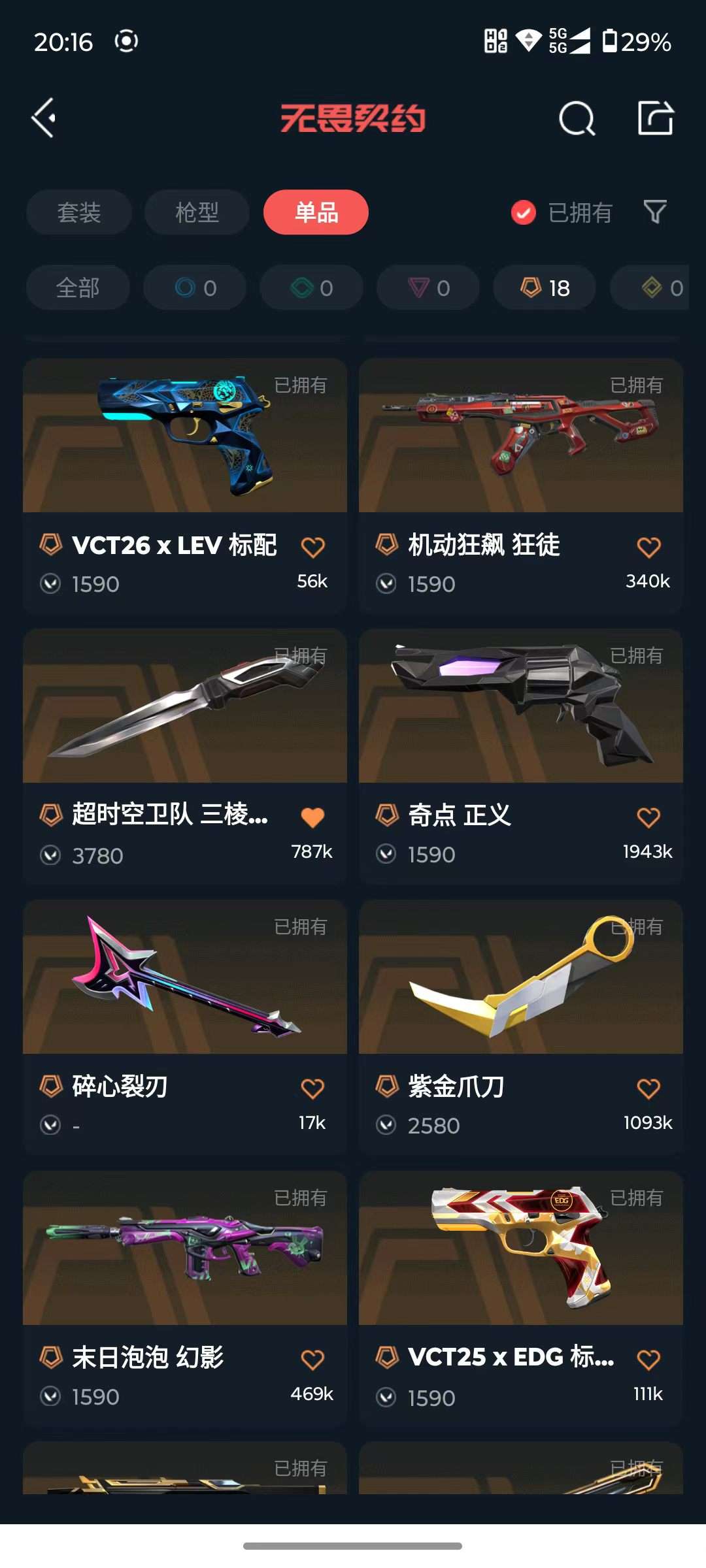The height and width of the screenshot is (1568, 706).
Task: Unfavorite the 超时空卫队 三棱 knife
Action: pyautogui.click(x=312, y=817)
